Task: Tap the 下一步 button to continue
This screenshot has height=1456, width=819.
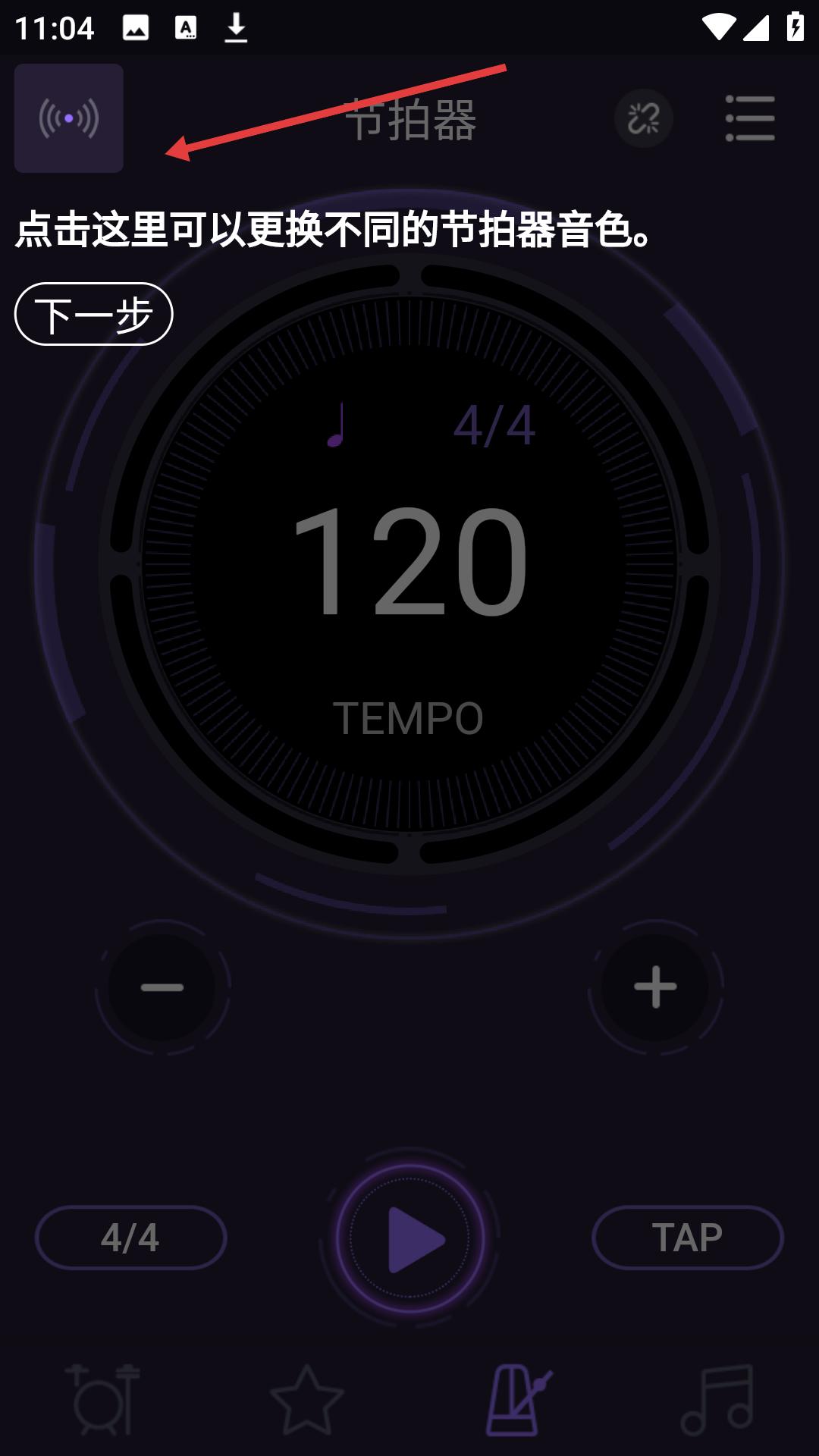Action: point(94,314)
